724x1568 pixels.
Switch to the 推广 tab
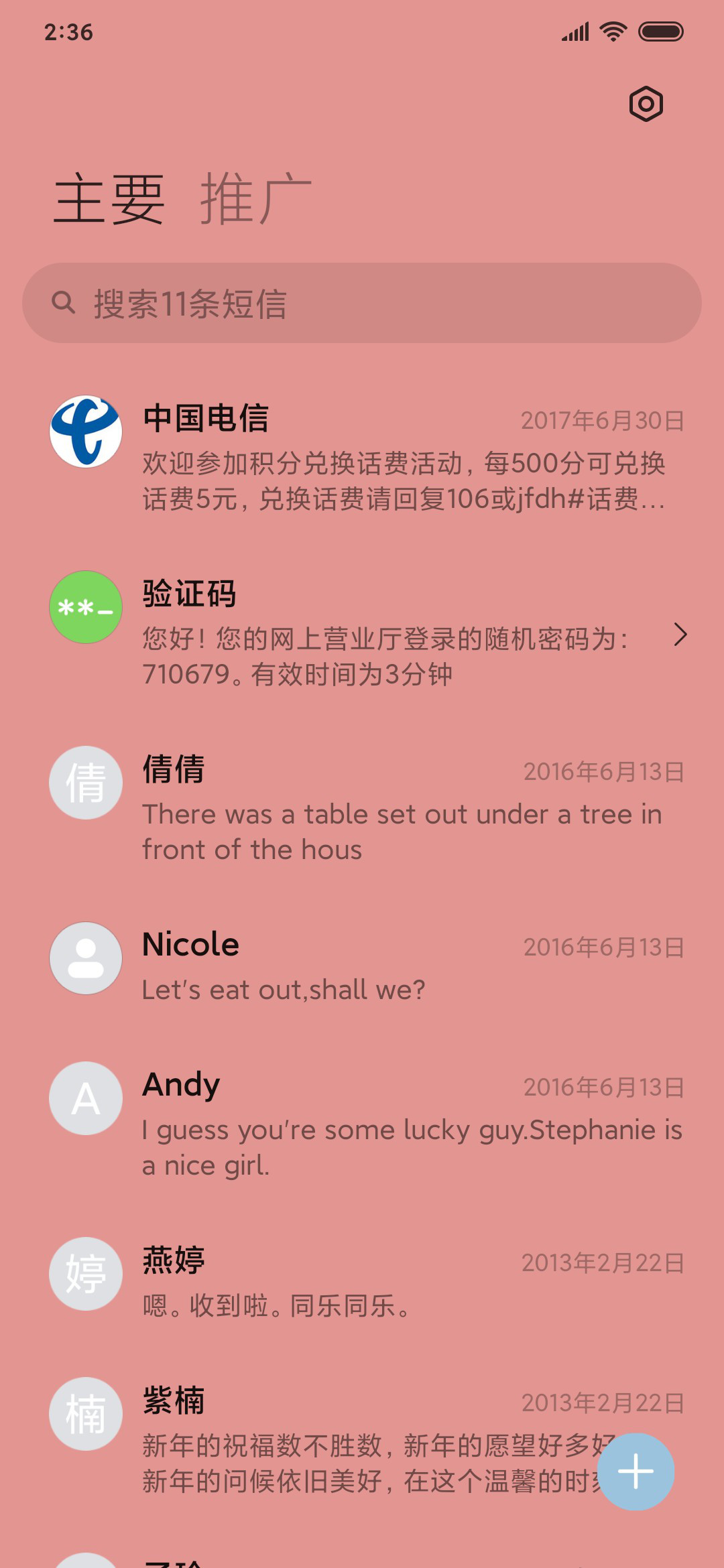[256, 198]
